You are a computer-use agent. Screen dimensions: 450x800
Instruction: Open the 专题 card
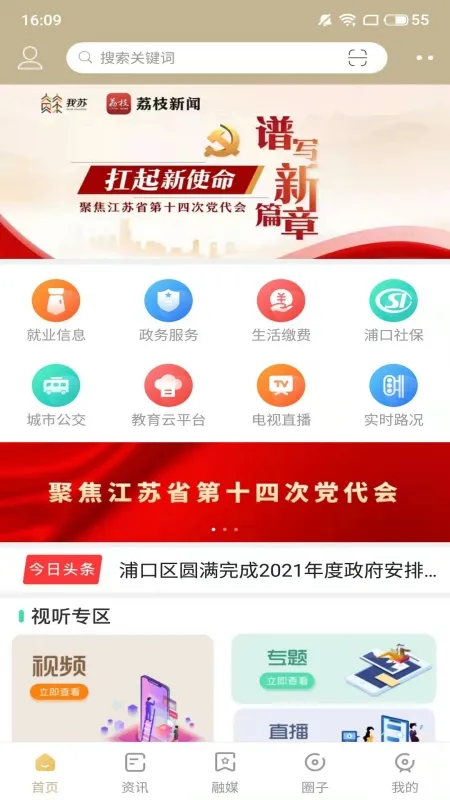point(334,669)
